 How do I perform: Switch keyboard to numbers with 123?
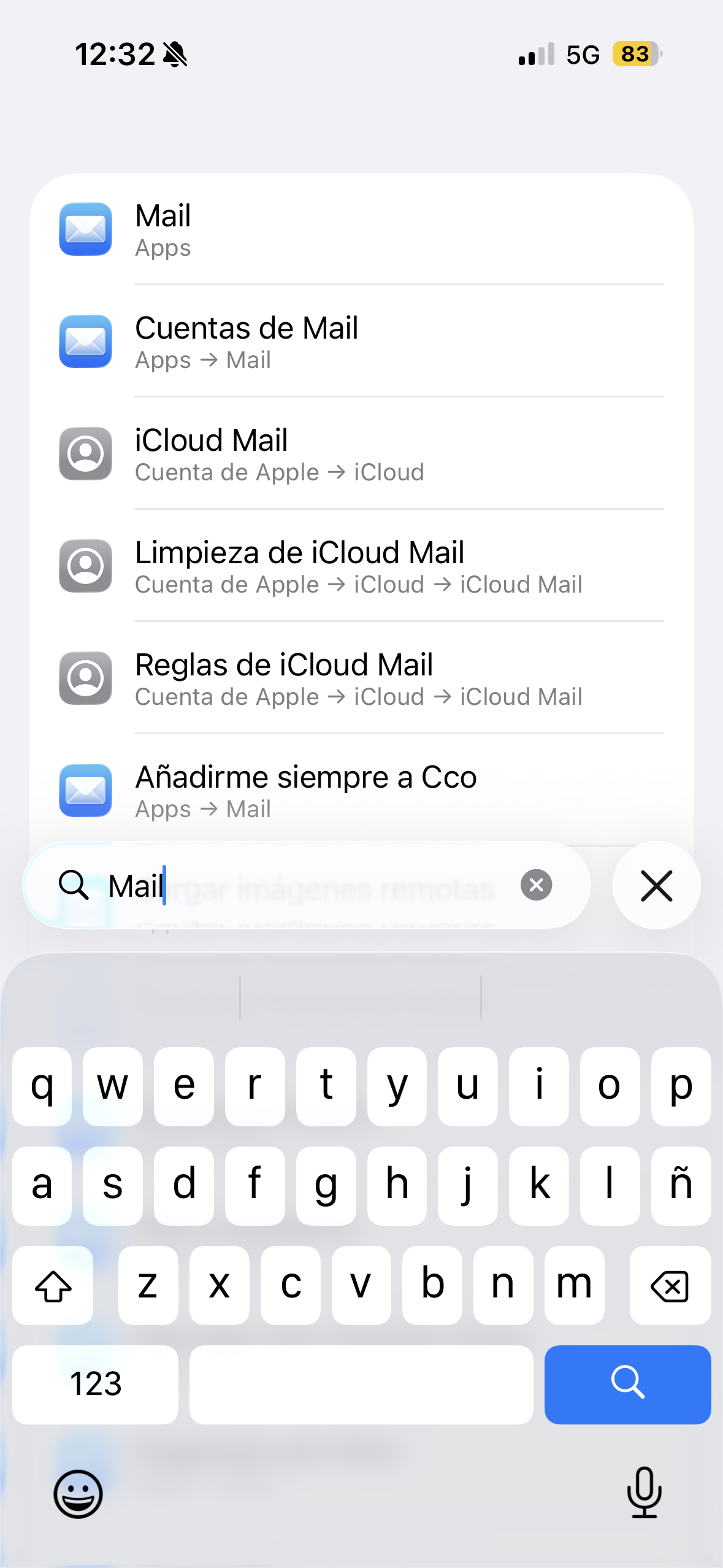click(95, 1384)
